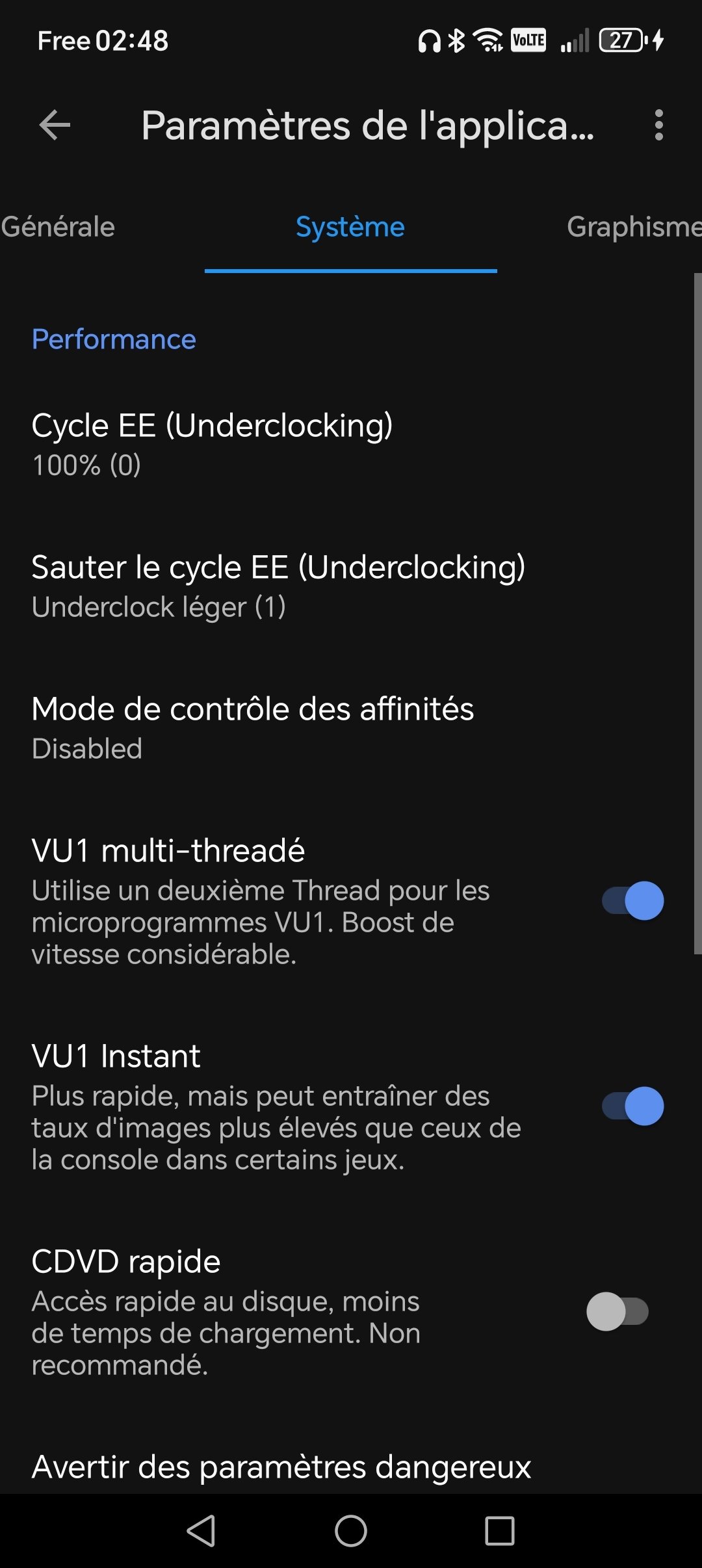Viewport: 702px width, 1568px height.
Task: Tap the system home button
Action: [351, 1531]
